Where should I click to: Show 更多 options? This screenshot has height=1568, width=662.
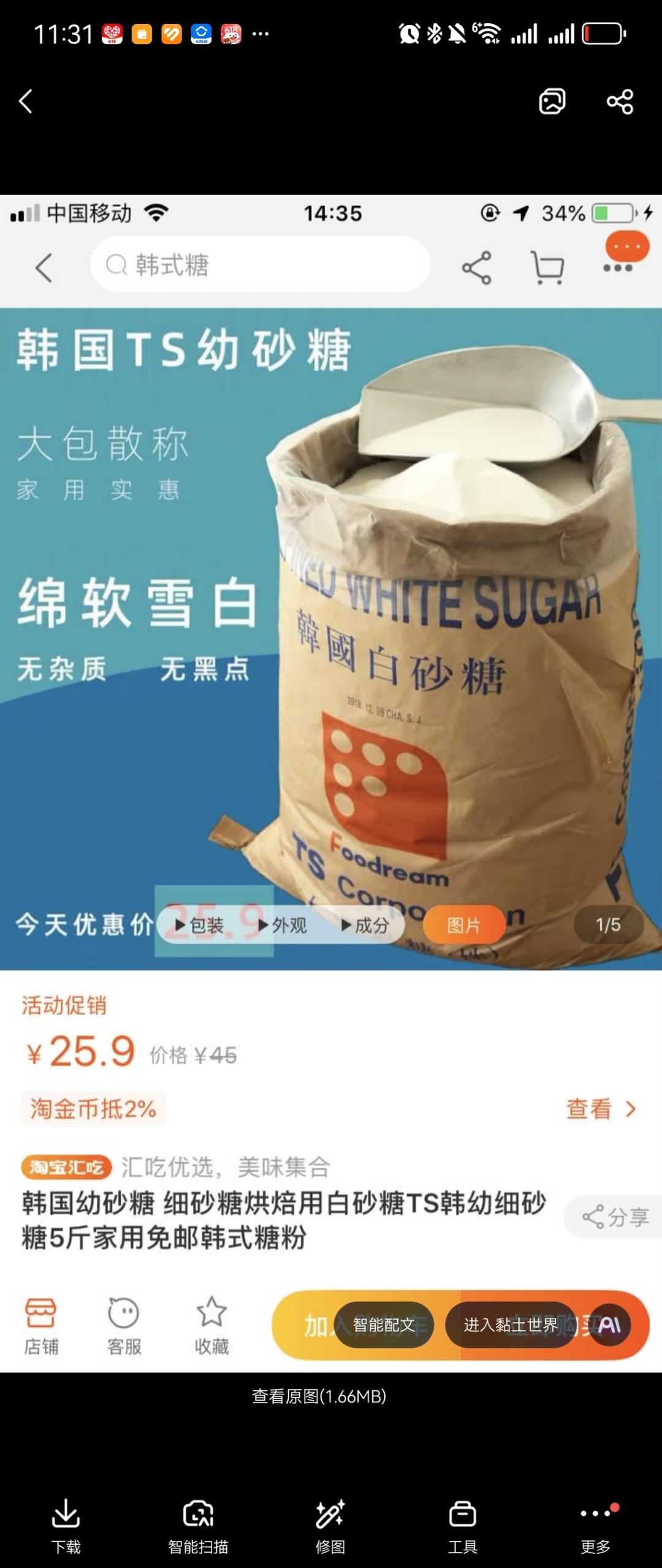coord(595,1525)
